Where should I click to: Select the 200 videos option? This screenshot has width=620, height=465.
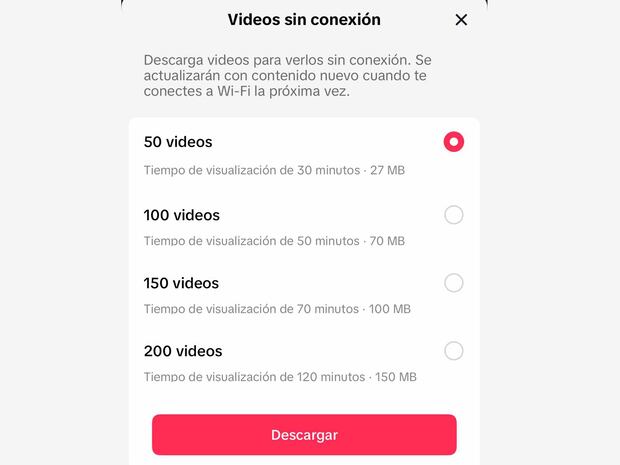coord(453,351)
